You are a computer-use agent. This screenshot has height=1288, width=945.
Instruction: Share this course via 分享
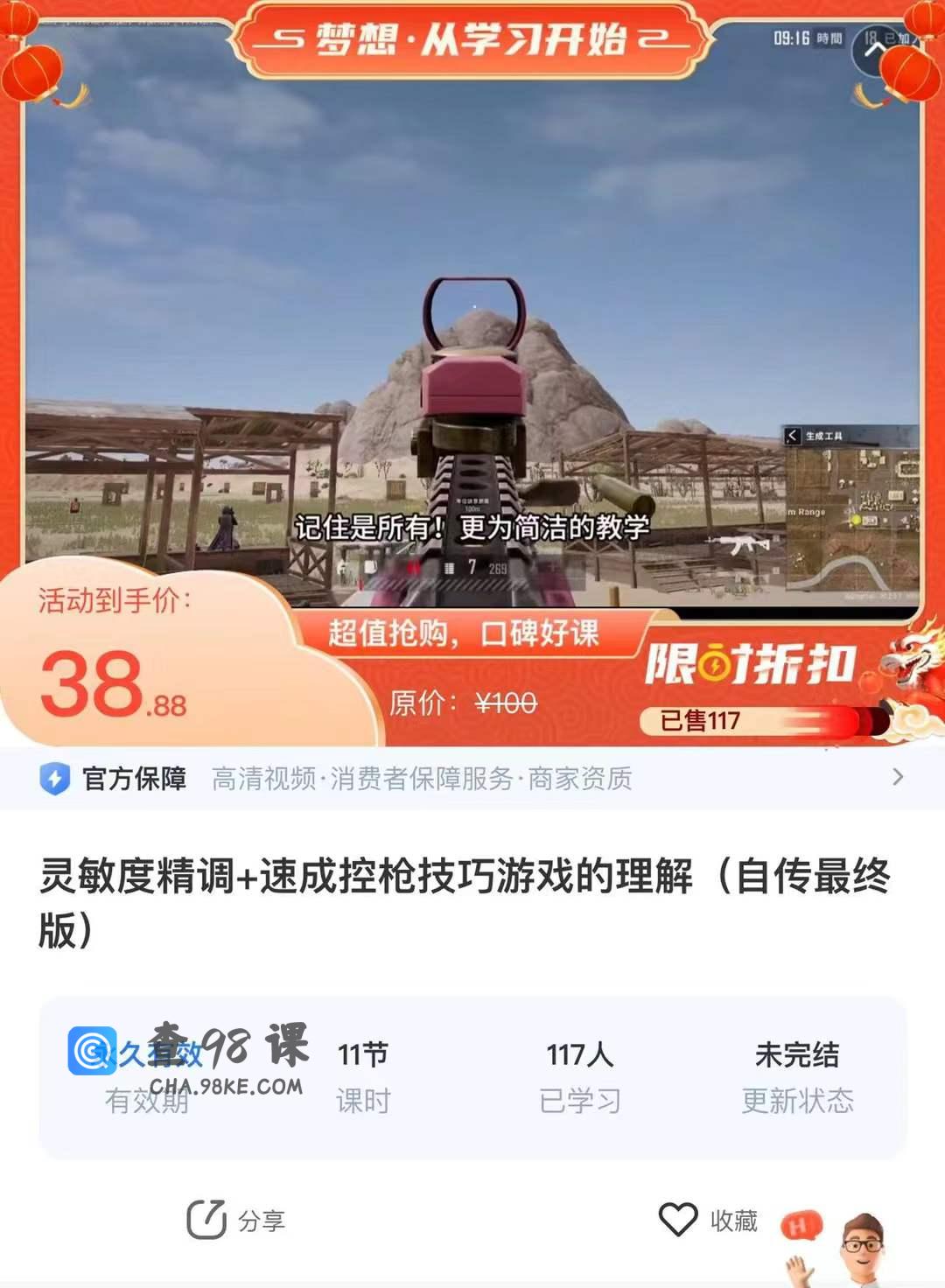(x=236, y=1220)
